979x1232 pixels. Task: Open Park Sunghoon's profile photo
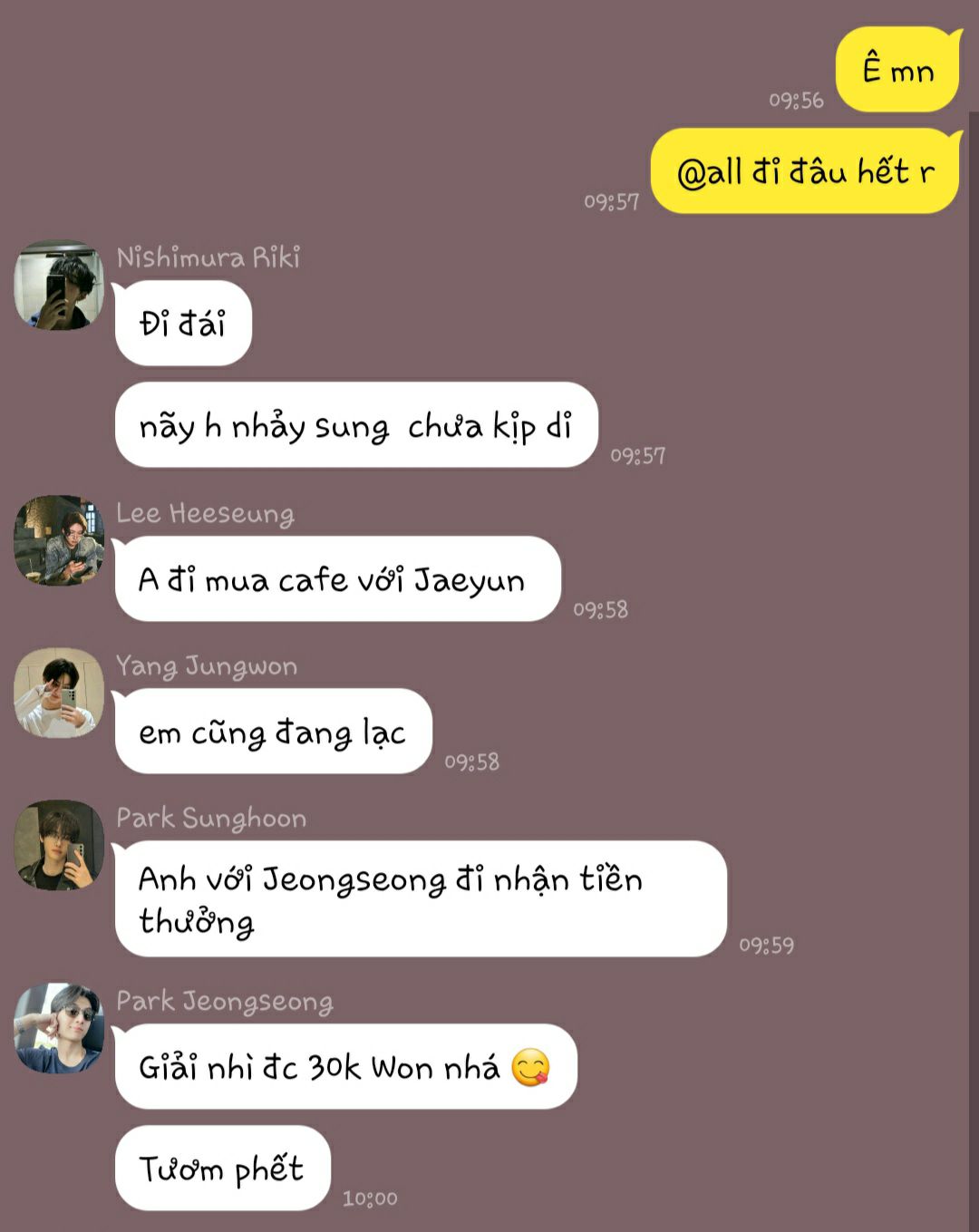59,845
